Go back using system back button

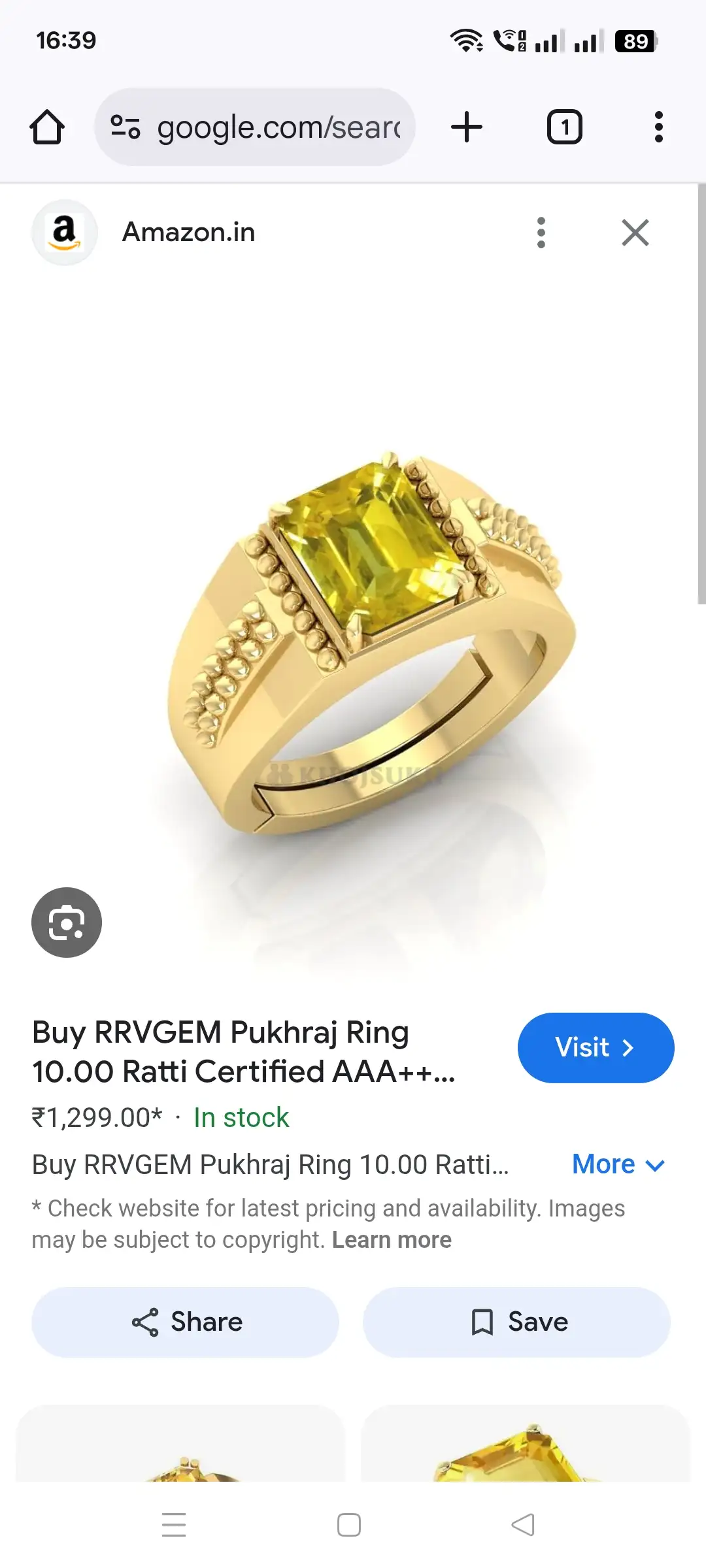click(523, 1525)
